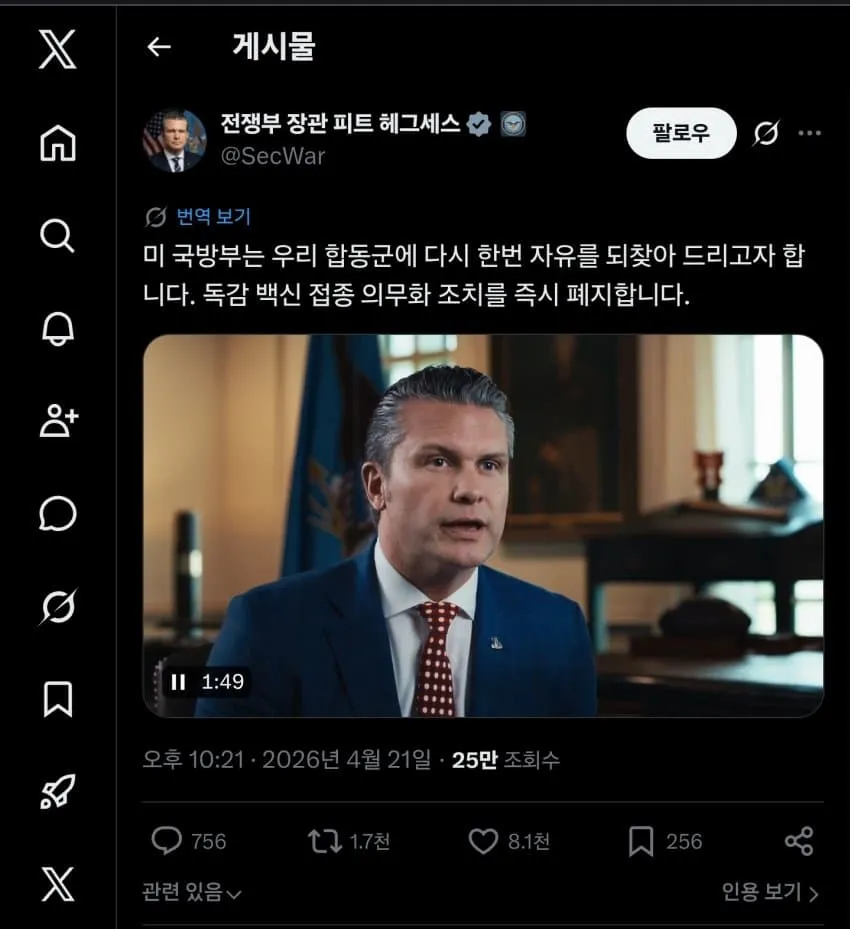Screen dimensions: 850x929
Task: Pause the video
Action: (x=178, y=682)
